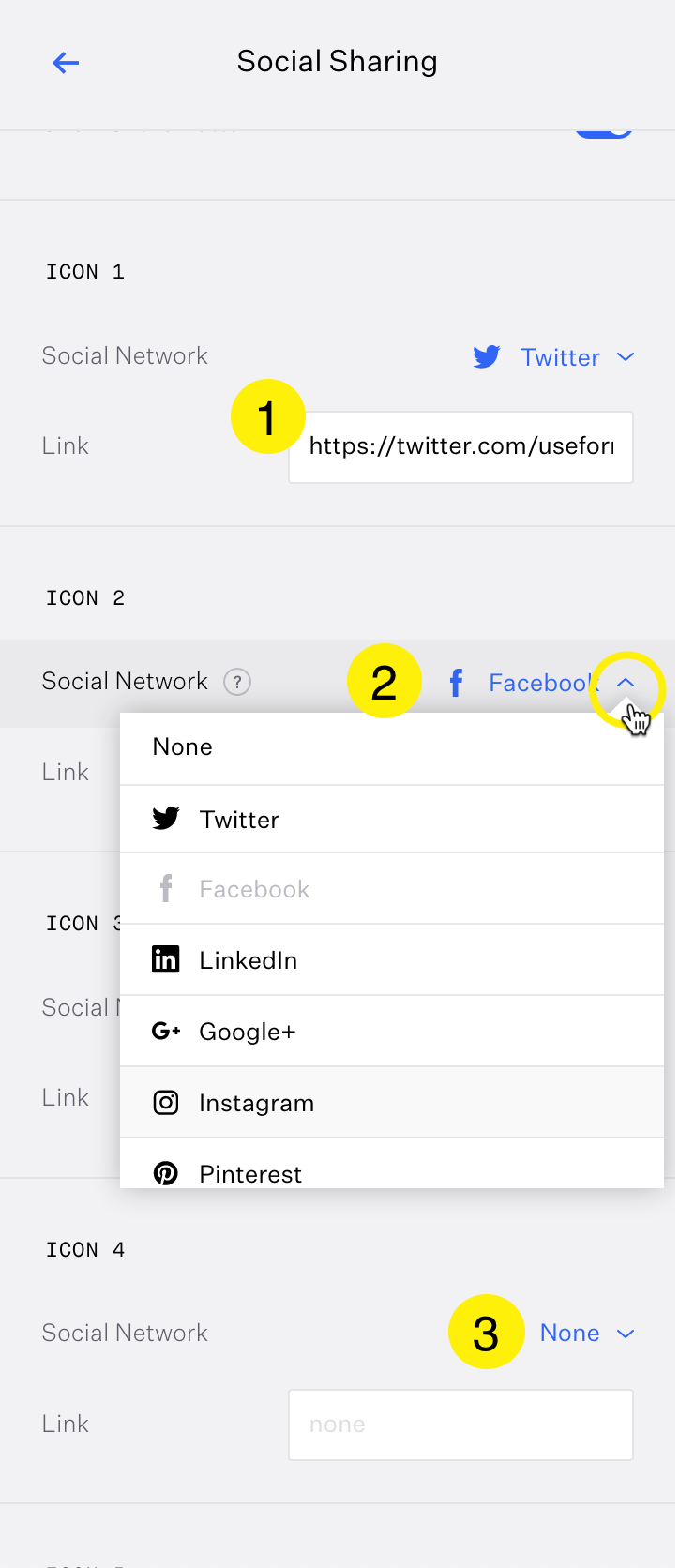Viewport: 679px width, 1568px height.
Task: Collapse the Icon 2 Facebook dropdown
Action: coord(626,683)
